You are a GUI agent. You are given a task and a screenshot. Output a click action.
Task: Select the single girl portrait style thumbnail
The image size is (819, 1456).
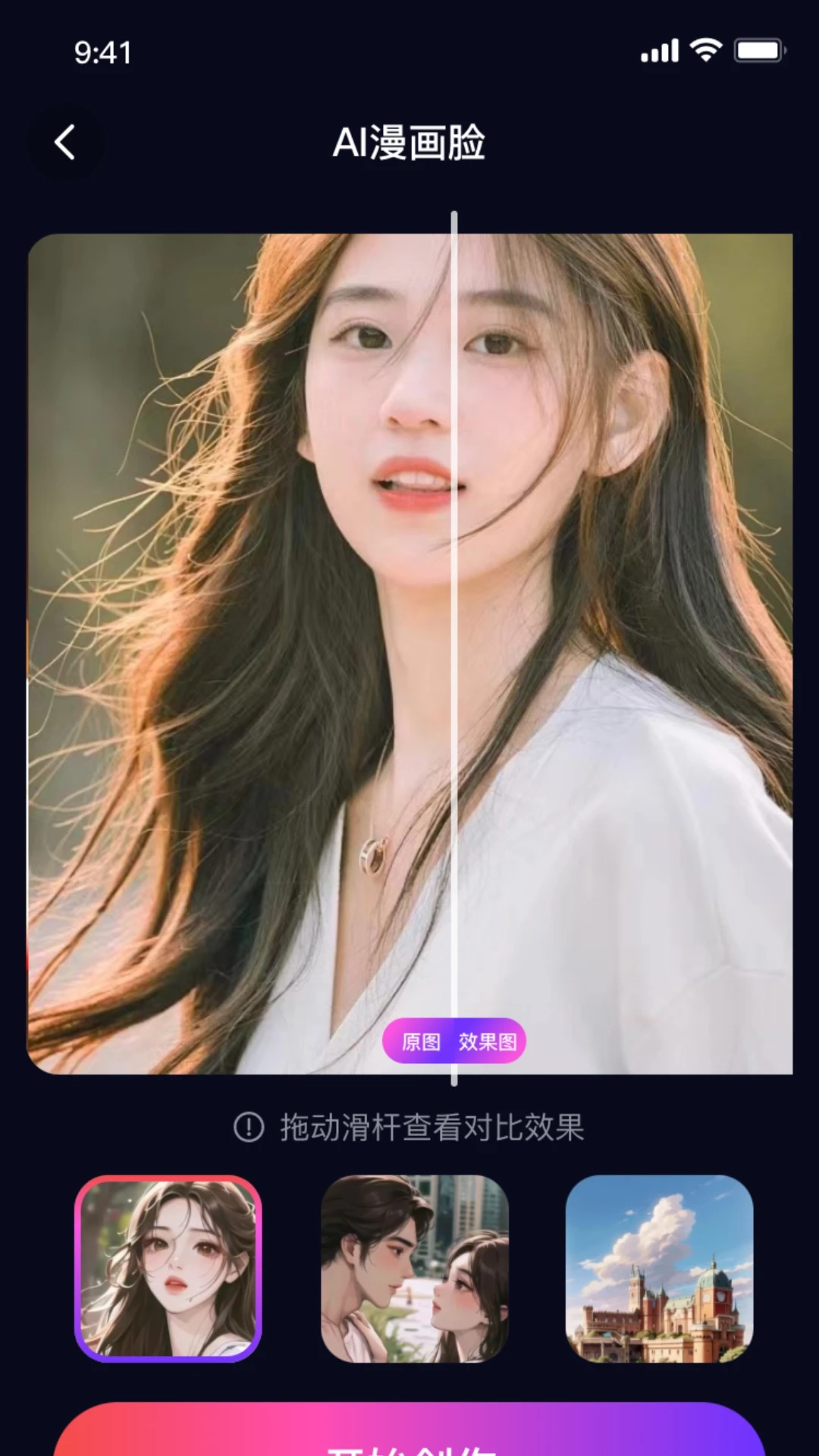[168, 1268]
